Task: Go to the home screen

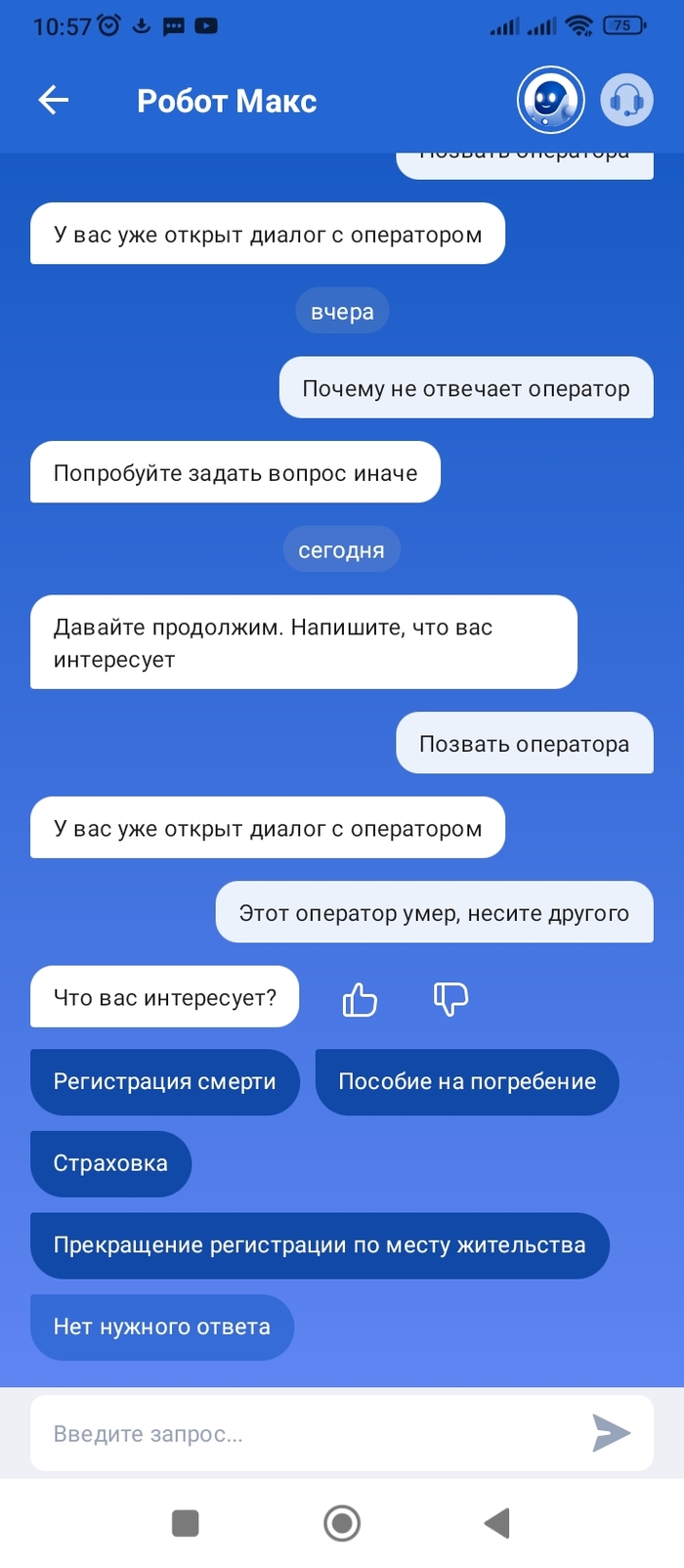Action: (x=342, y=1522)
